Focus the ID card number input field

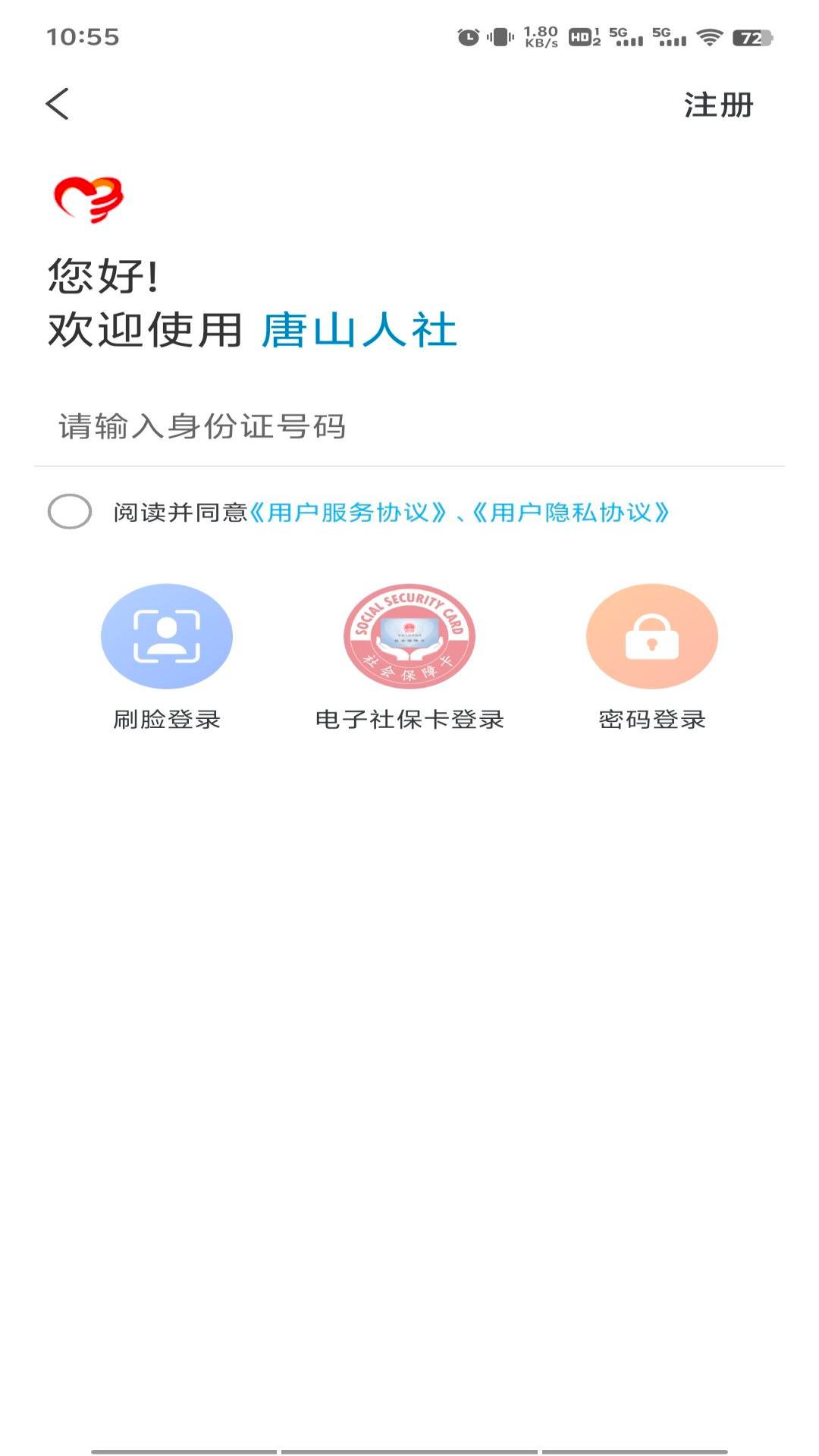303,425
